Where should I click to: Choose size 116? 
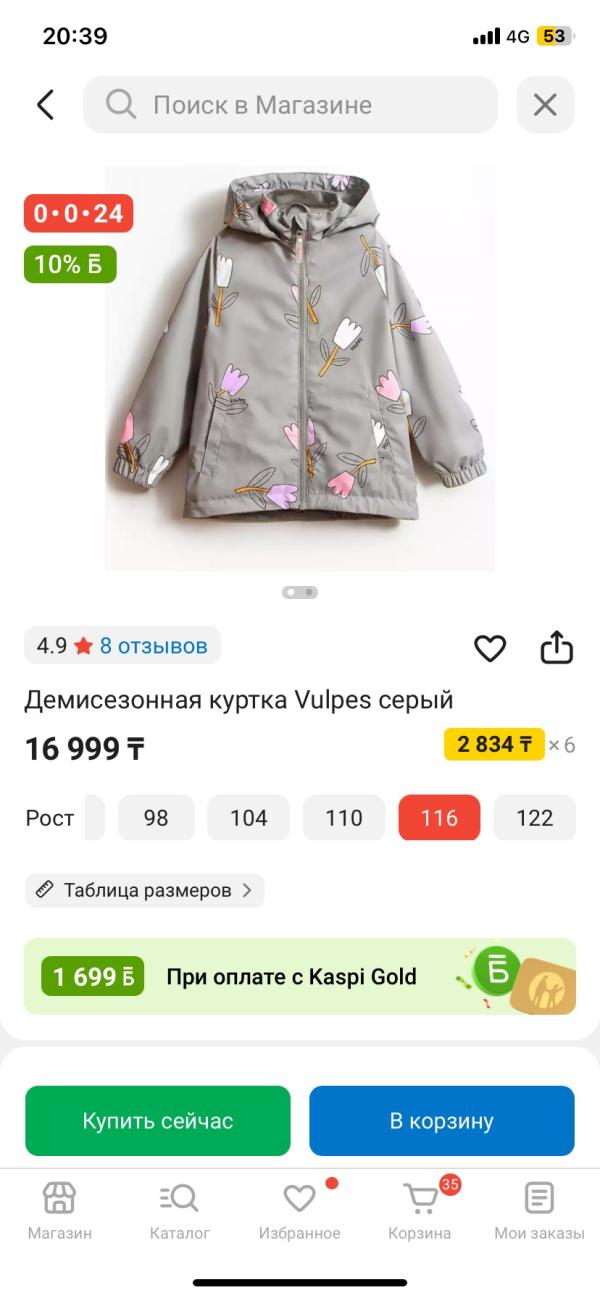pyautogui.click(x=439, y=818)
